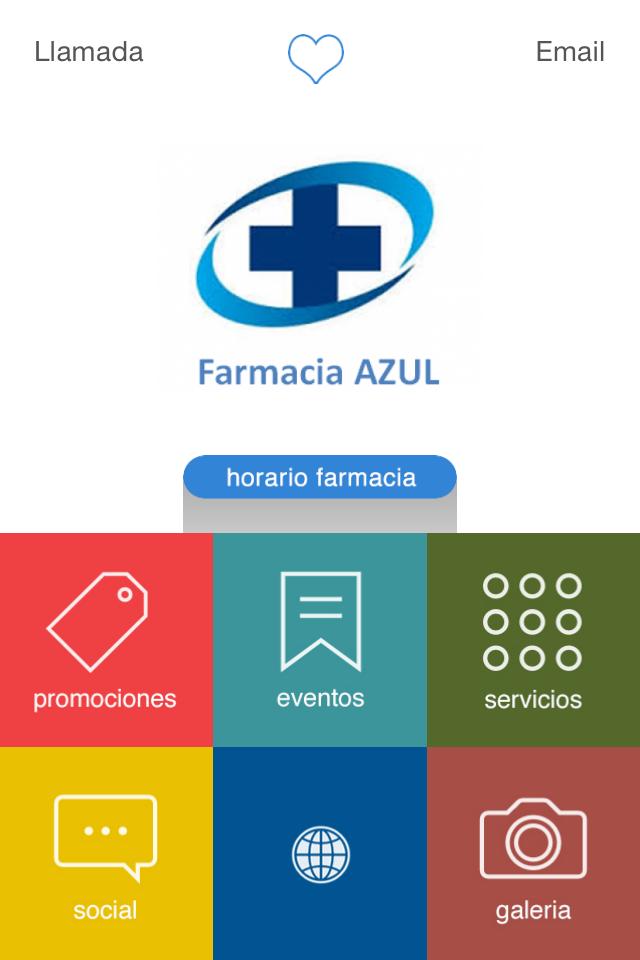Open the horario farmacia tab
The width and height of the screenshot is (640, 960).
point(320,478)
